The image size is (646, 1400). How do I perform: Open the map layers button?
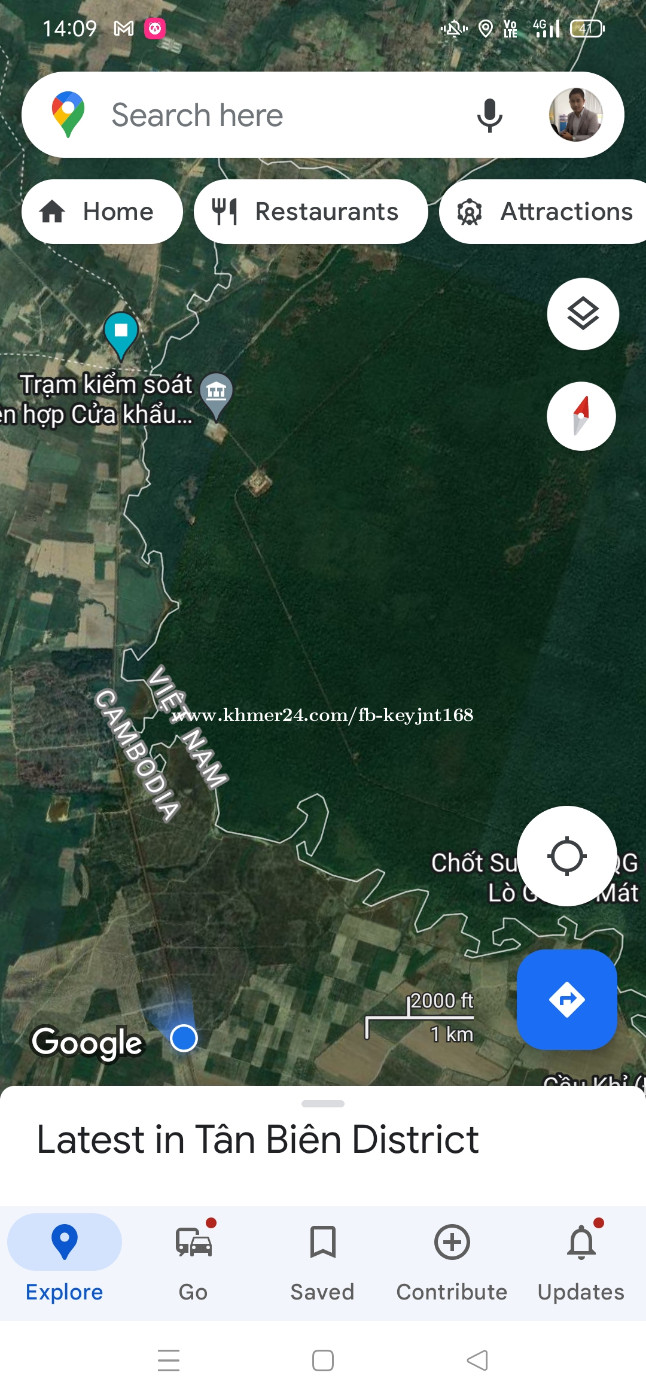point(583,314)
